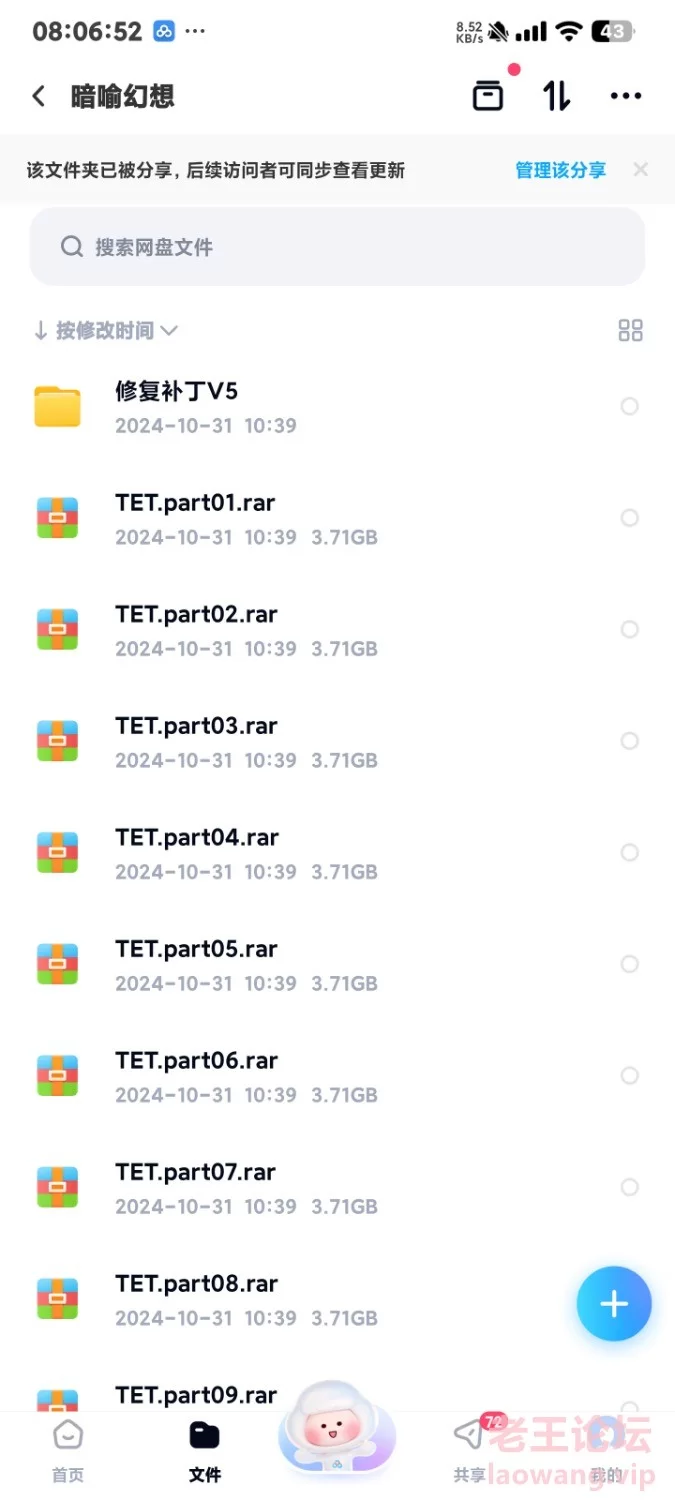
Task: Switch to the 共享 tab
Action: (x=470, y=1450)
